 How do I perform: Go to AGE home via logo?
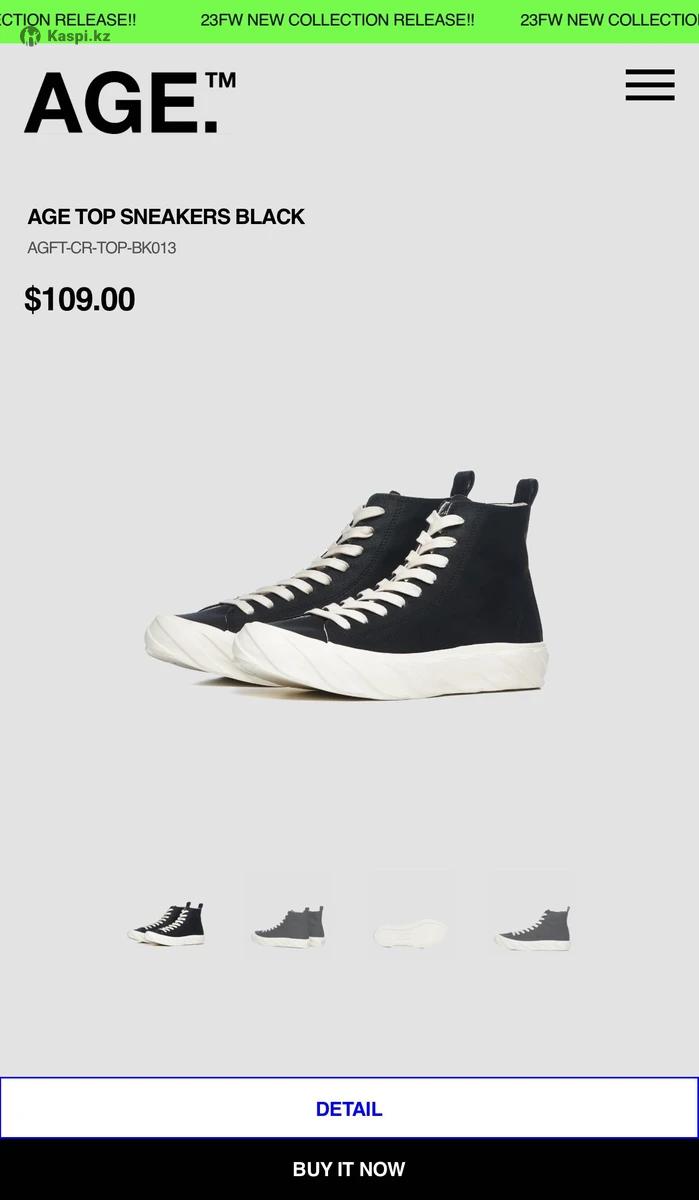[129, 102]
